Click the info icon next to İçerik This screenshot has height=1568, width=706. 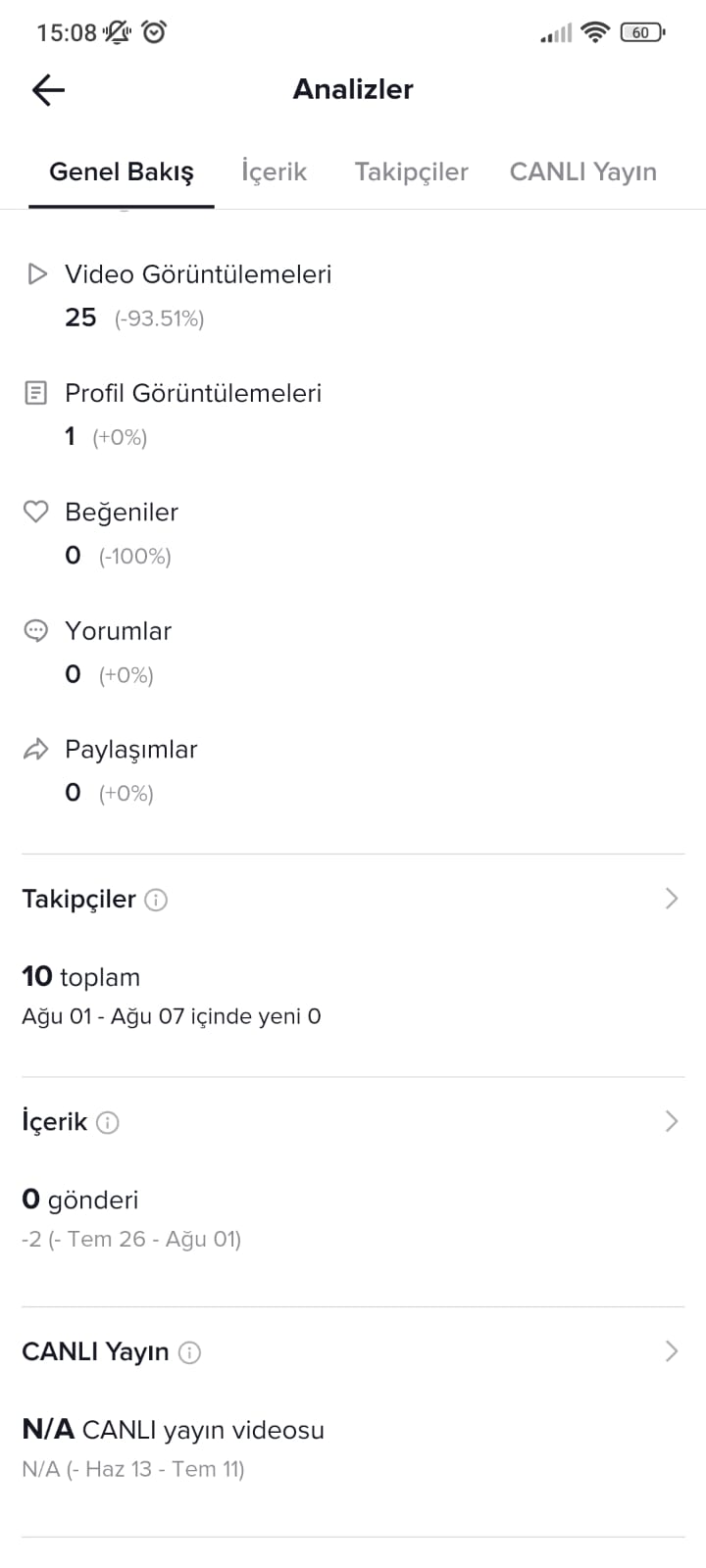pos(108,1122)
